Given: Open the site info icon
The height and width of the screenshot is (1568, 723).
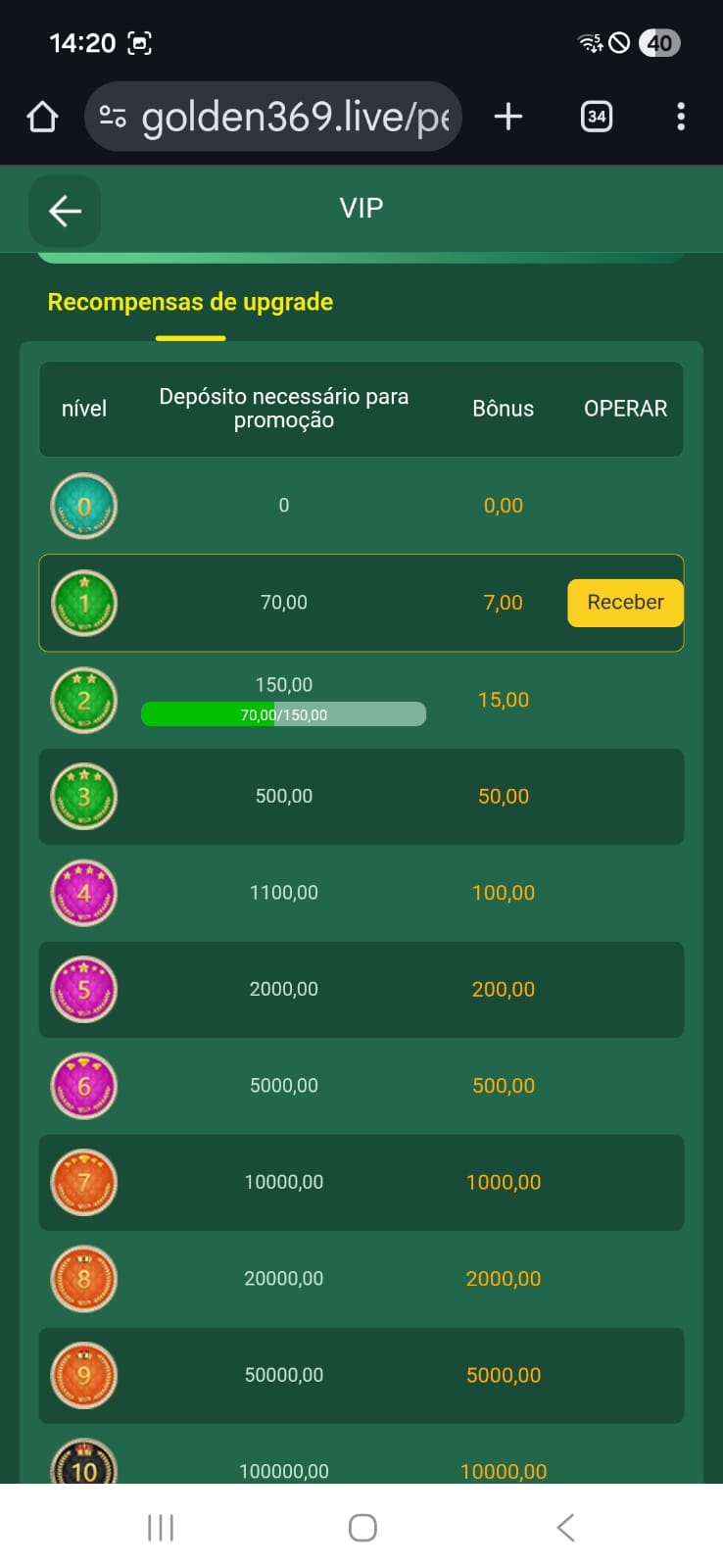Looking at the screenshot, I should tap(113, 118).
